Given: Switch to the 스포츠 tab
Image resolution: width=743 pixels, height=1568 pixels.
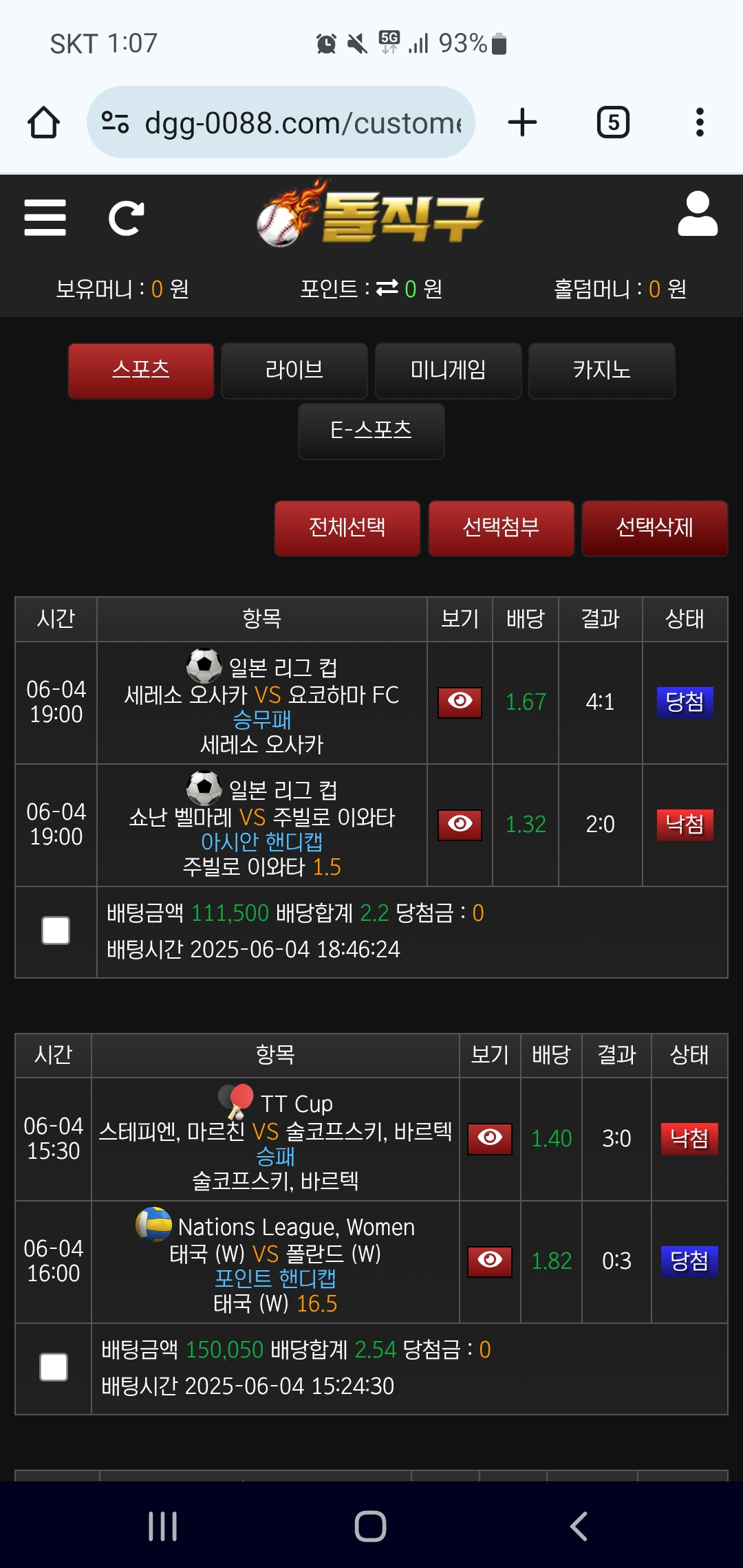Looking at the screenshot, I should coord(141,371).
